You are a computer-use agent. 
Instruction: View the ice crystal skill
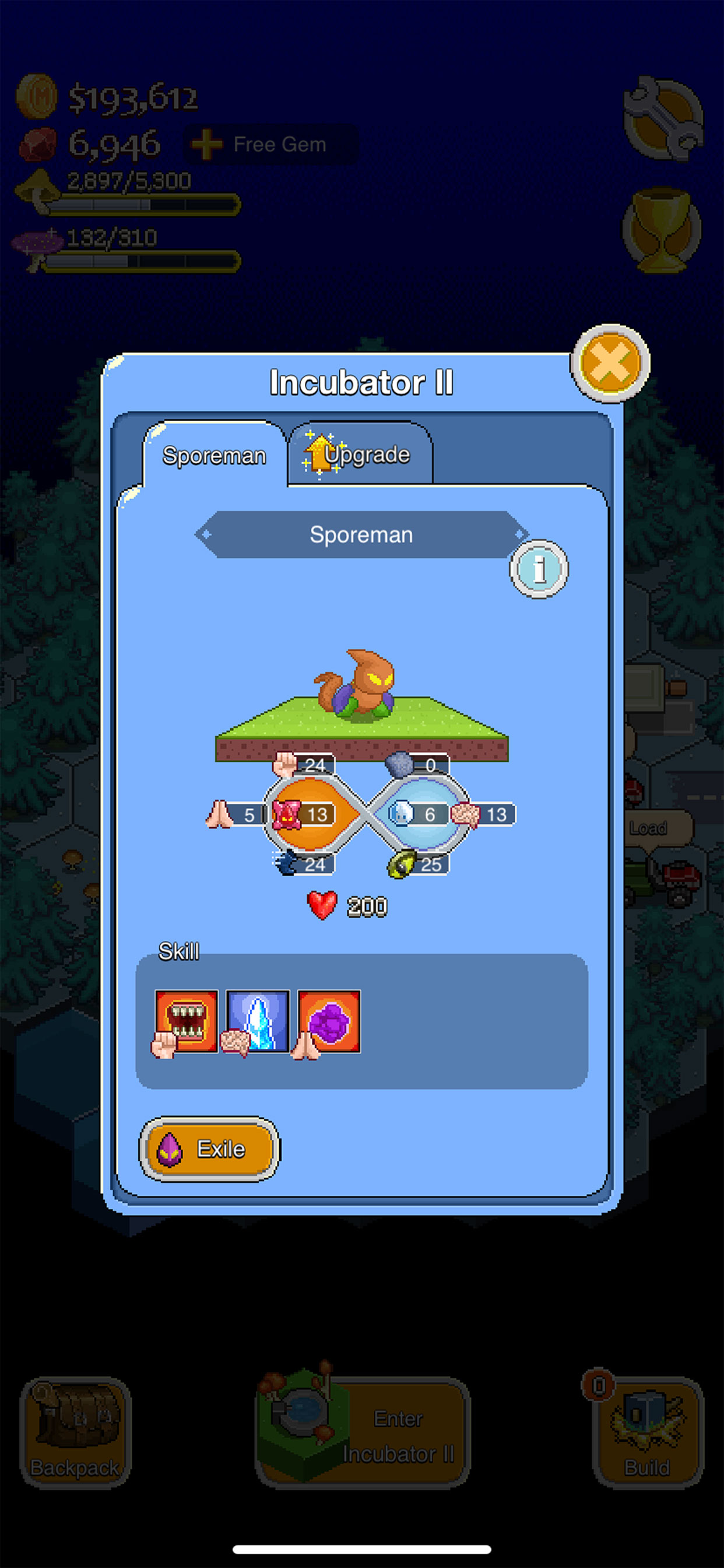tap(257, 1021)
